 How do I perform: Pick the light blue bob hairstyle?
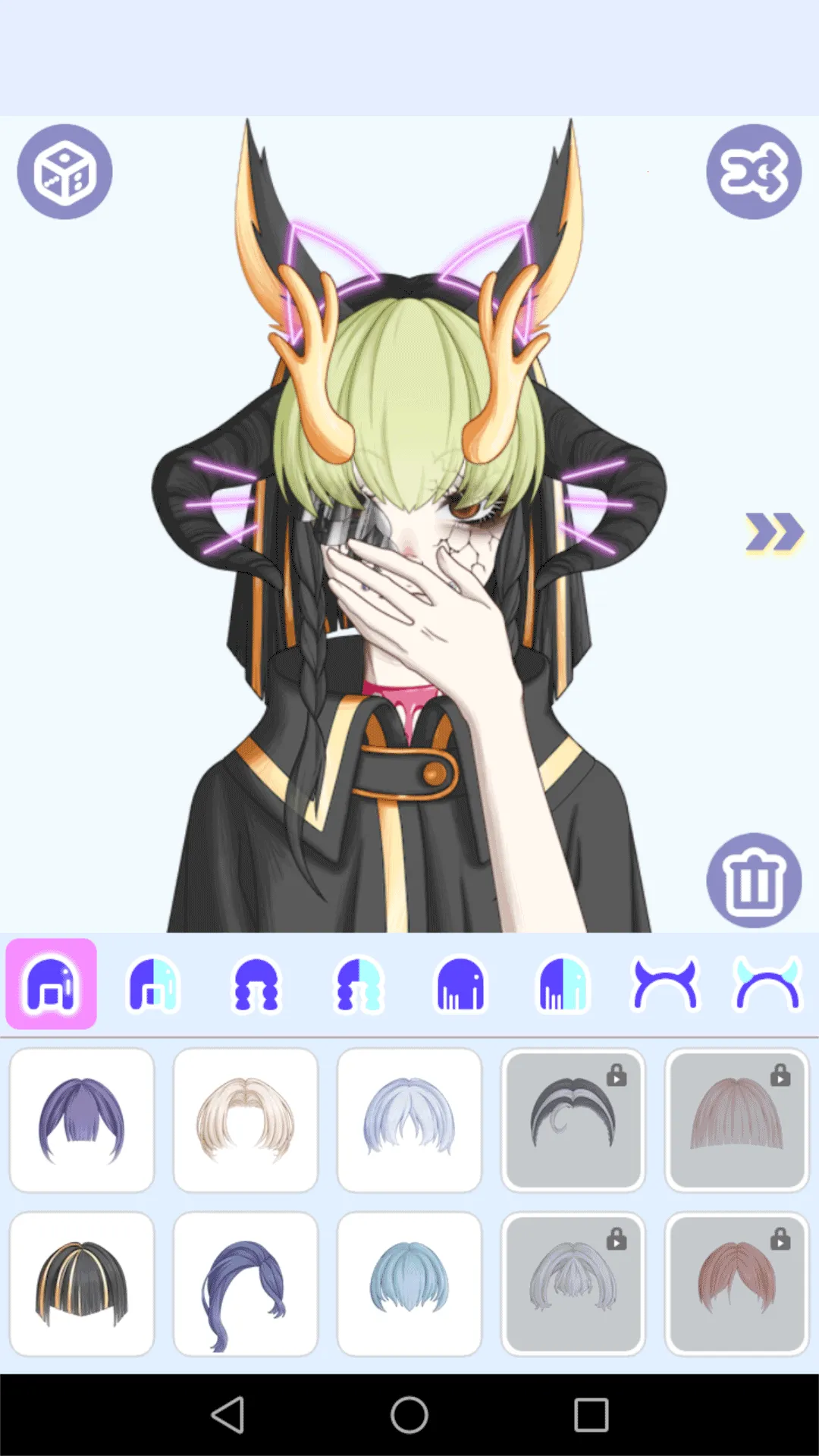[x=409, y=1284]
